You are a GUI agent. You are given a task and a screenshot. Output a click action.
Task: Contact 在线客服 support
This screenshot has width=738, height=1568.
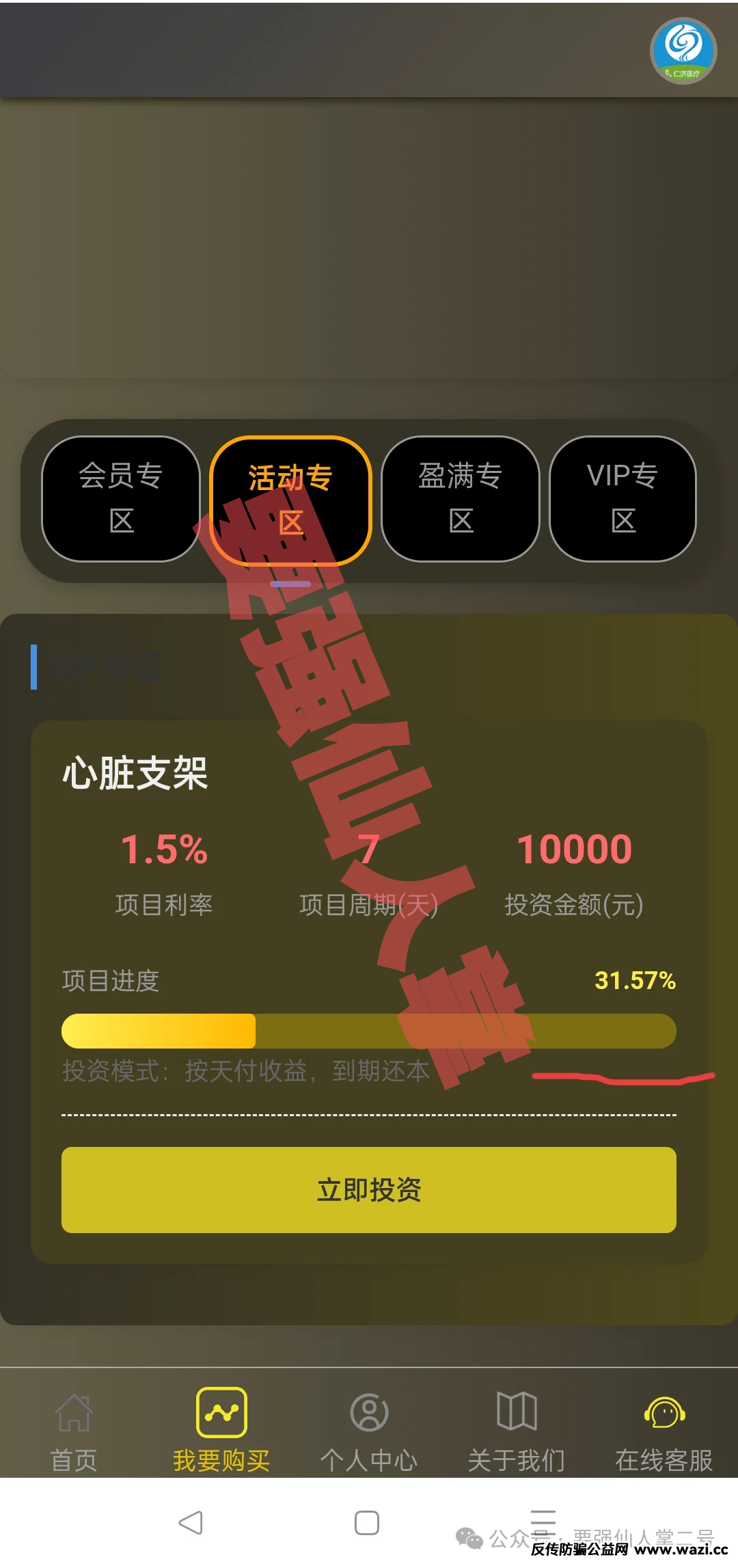pos(664,1430)
